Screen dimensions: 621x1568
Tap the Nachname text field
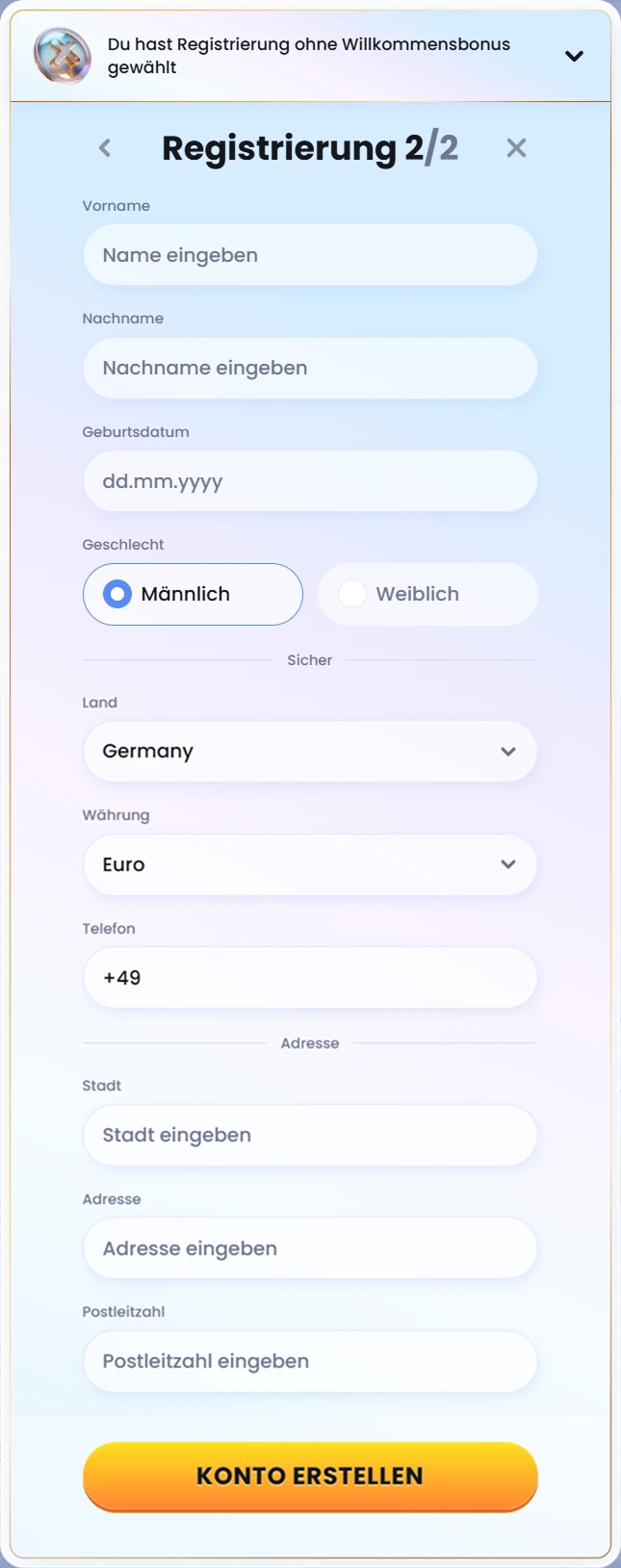coord(310,368)
